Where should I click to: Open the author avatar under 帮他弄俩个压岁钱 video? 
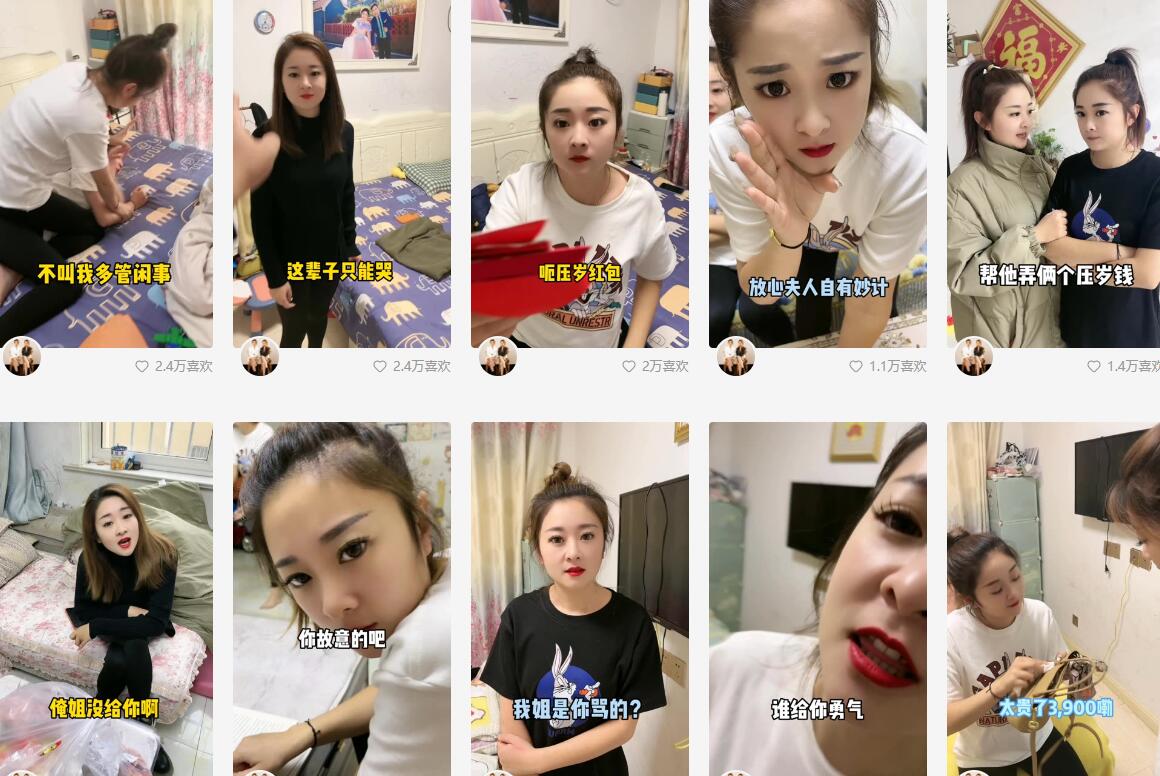click(x=974, y=357)
